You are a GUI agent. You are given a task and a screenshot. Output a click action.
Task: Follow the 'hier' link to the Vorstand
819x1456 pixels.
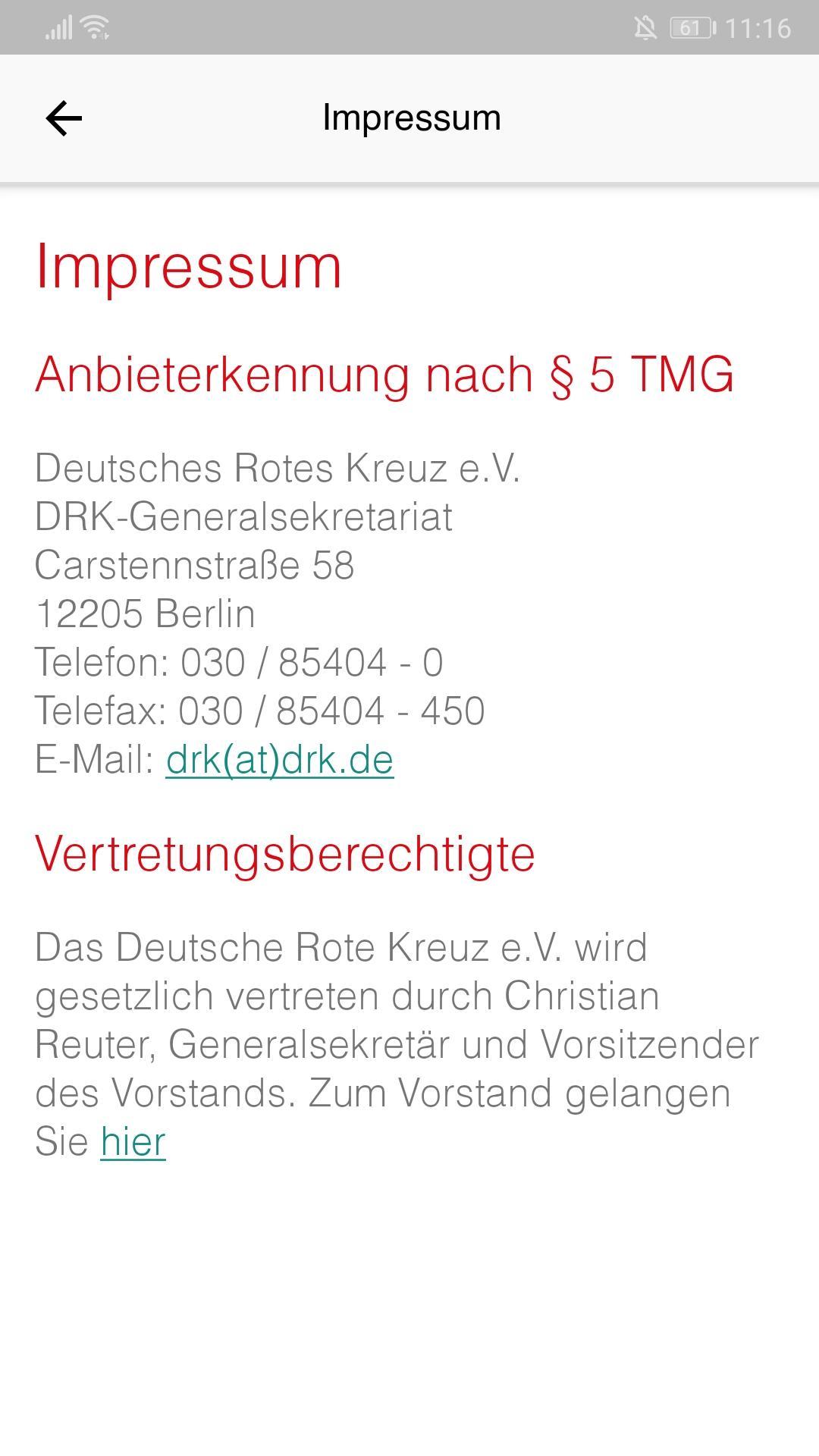133,1142
